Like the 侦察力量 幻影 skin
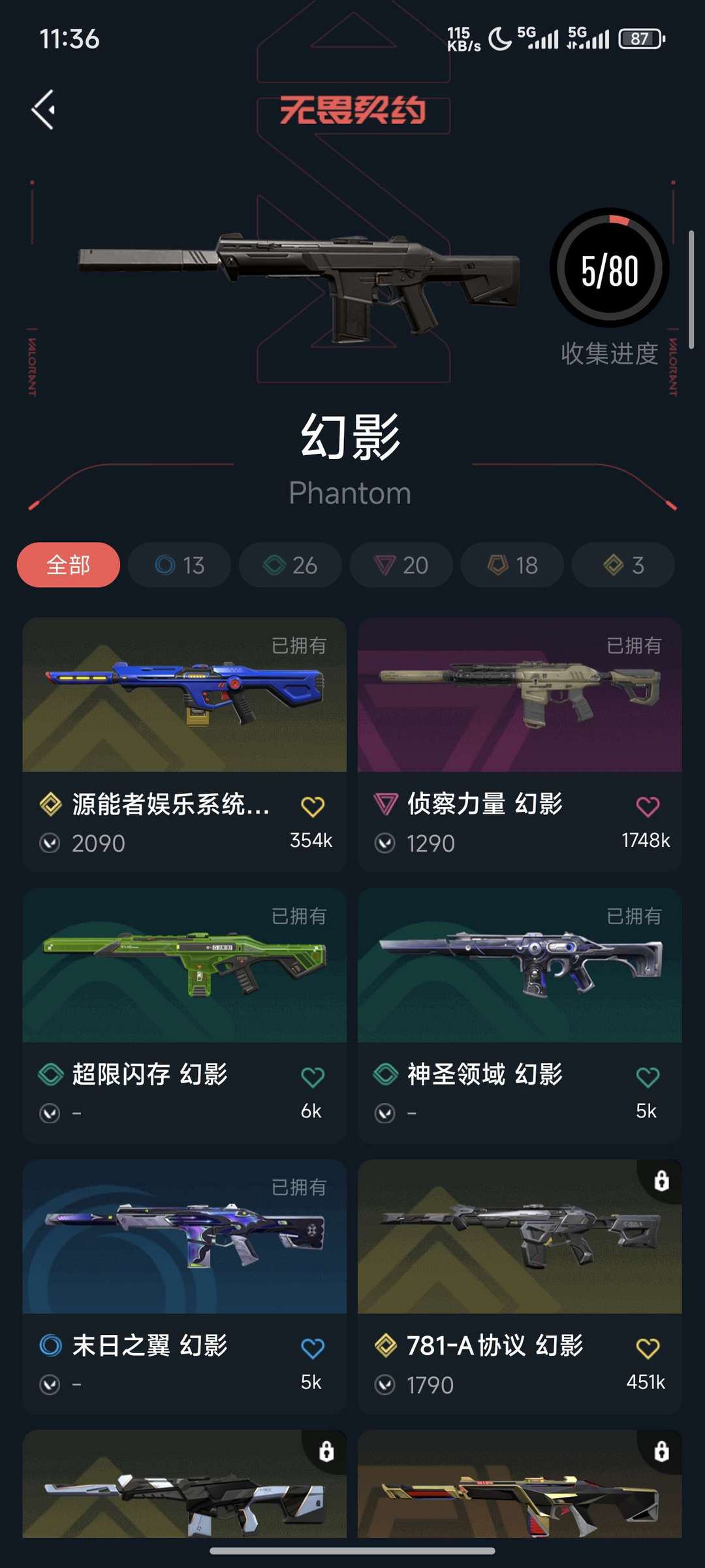This screenshot has width=705, height=1568. 648,807
